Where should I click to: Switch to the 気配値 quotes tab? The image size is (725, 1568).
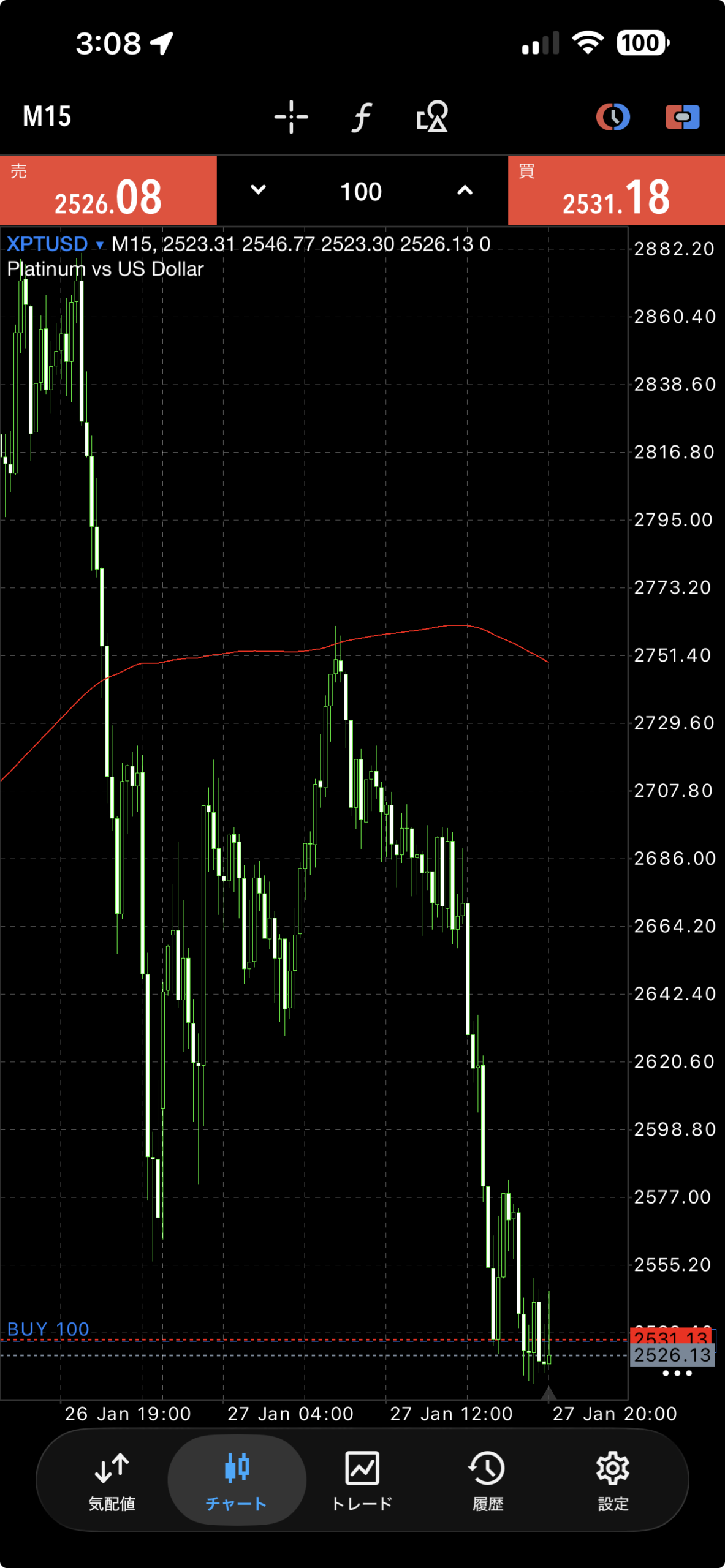coord(112,1480)
